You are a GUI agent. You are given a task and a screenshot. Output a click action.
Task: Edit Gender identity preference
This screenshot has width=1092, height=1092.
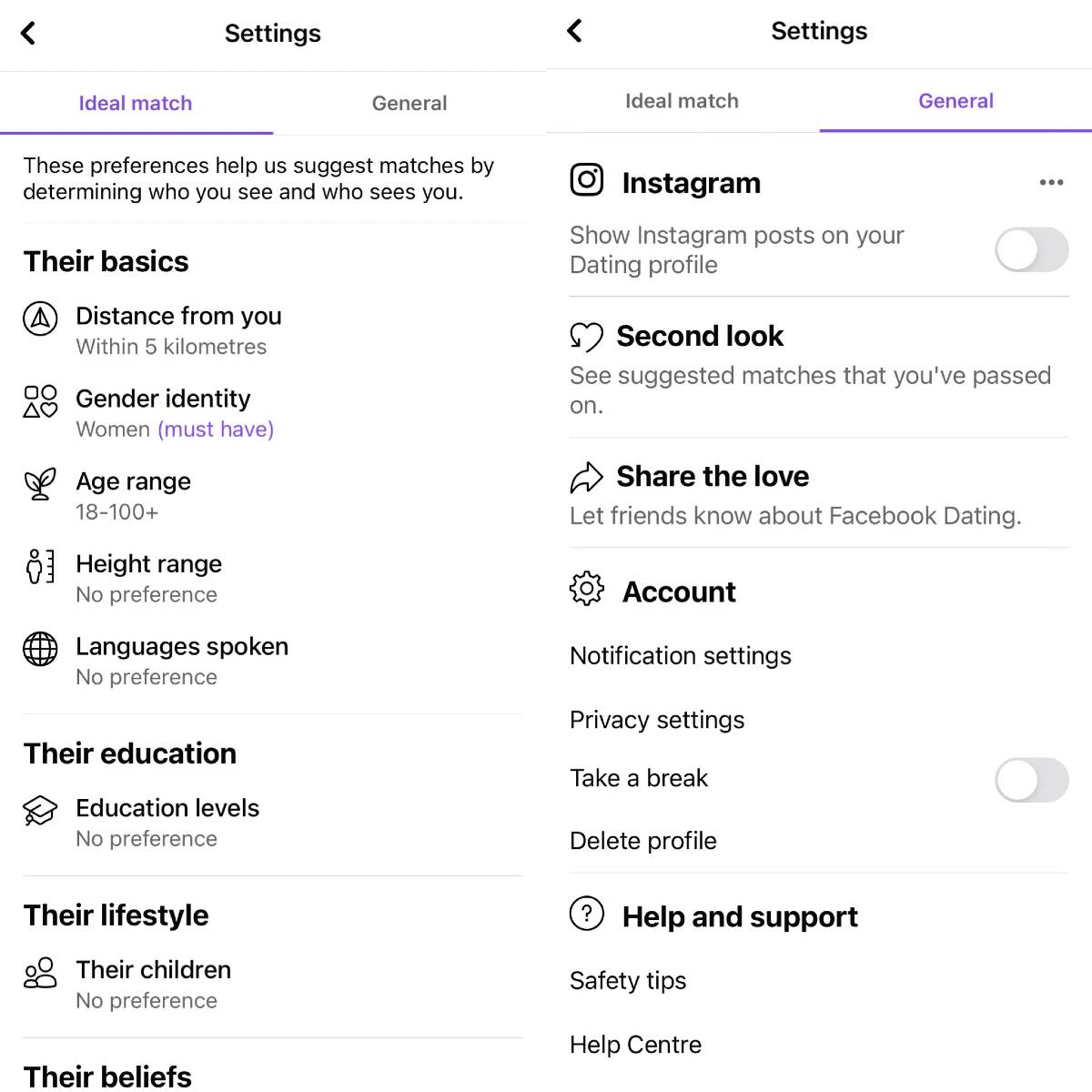tap(164, 412)
